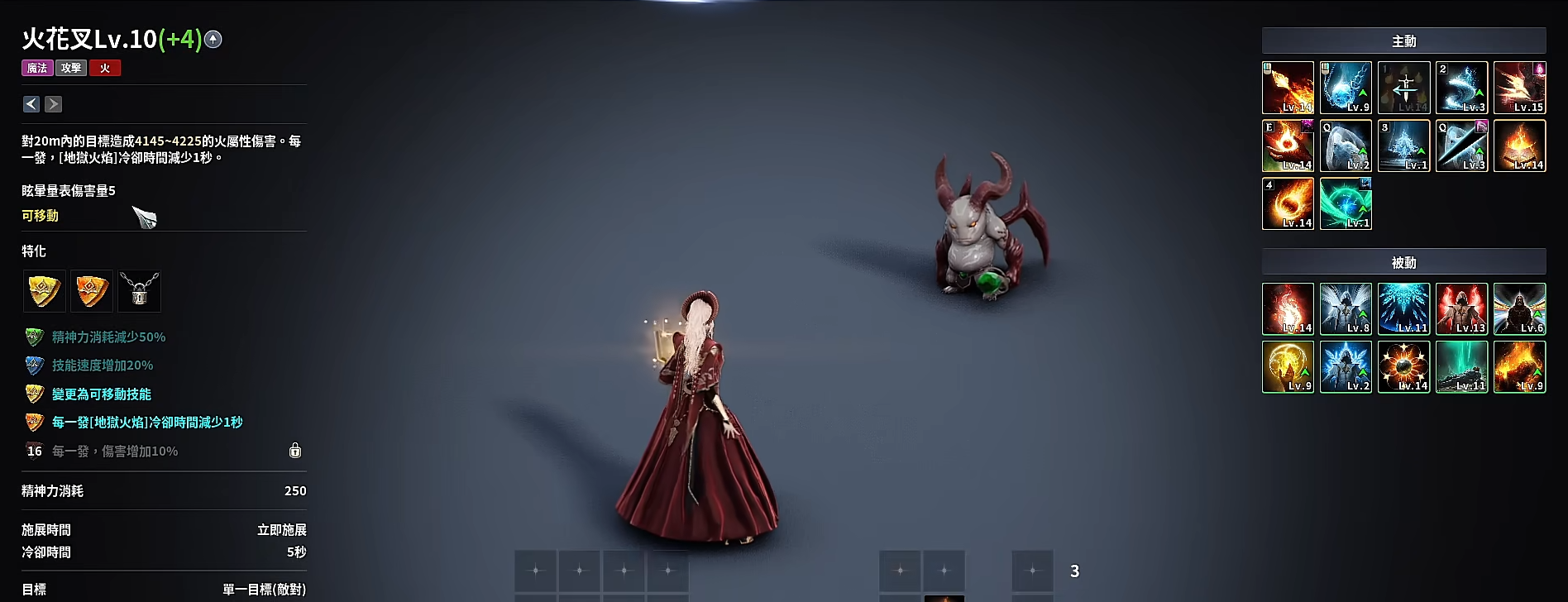Select the Lv.8 passive skill in 被動
1568x602 pixels.
(x=1346, y=308)
